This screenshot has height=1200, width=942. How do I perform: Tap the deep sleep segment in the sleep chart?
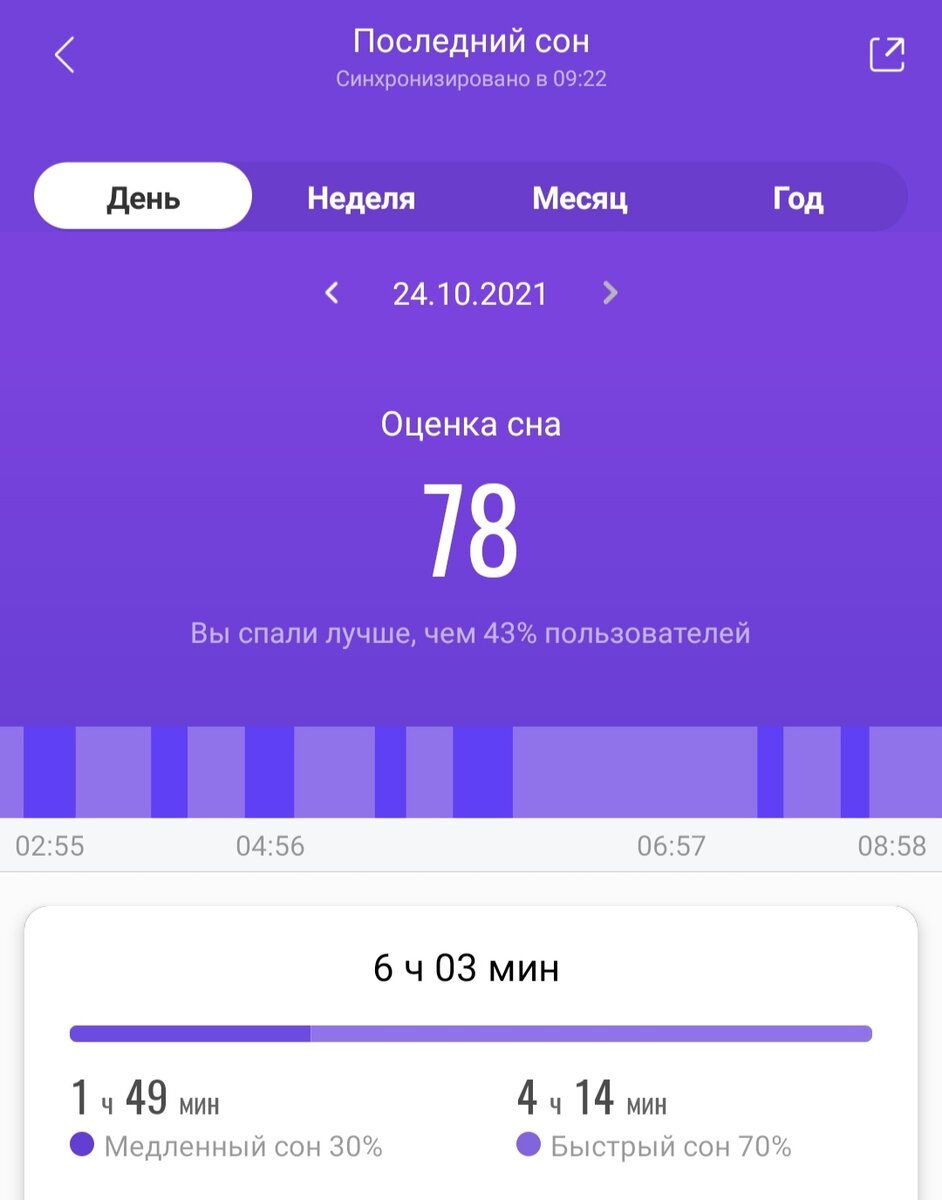coord(50,772)
